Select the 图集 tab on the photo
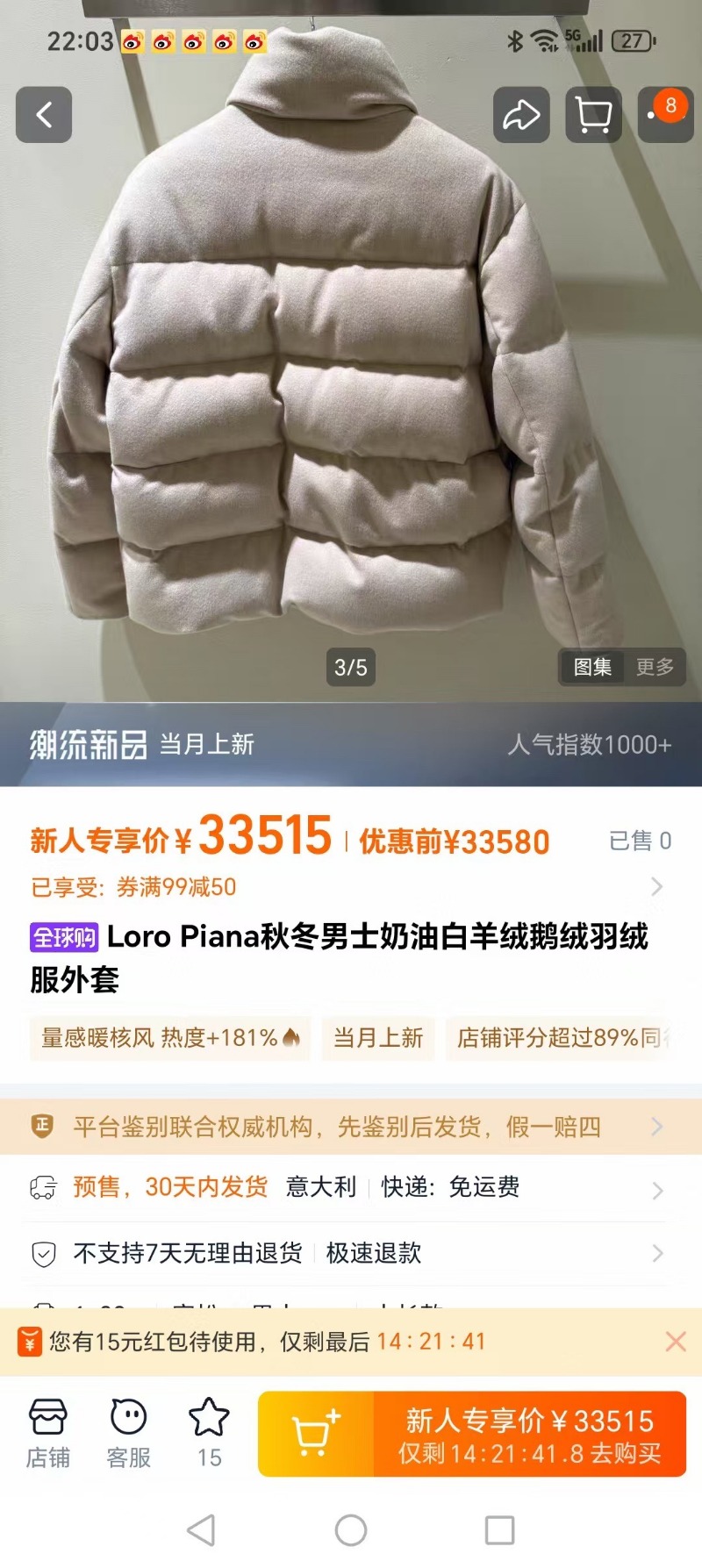This screenshot has width=702, height=1568. pos(592,667)
